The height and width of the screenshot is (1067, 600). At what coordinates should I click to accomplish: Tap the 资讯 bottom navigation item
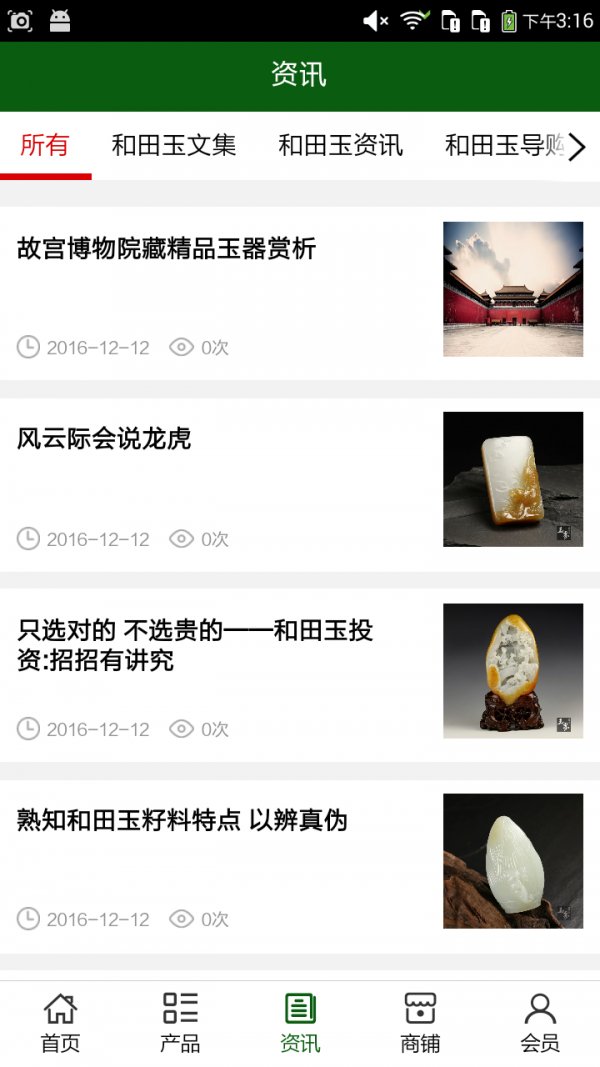300,1023
